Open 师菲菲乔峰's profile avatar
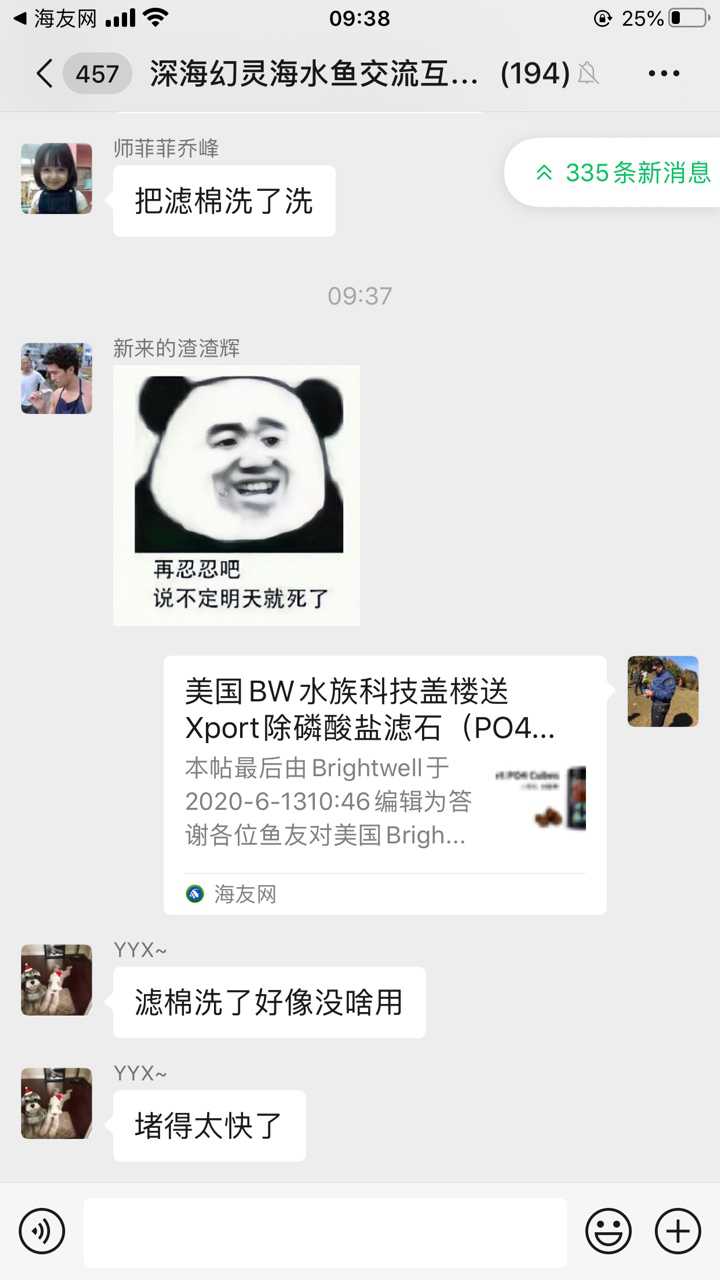720x1280 pixels. click(56, 178)
